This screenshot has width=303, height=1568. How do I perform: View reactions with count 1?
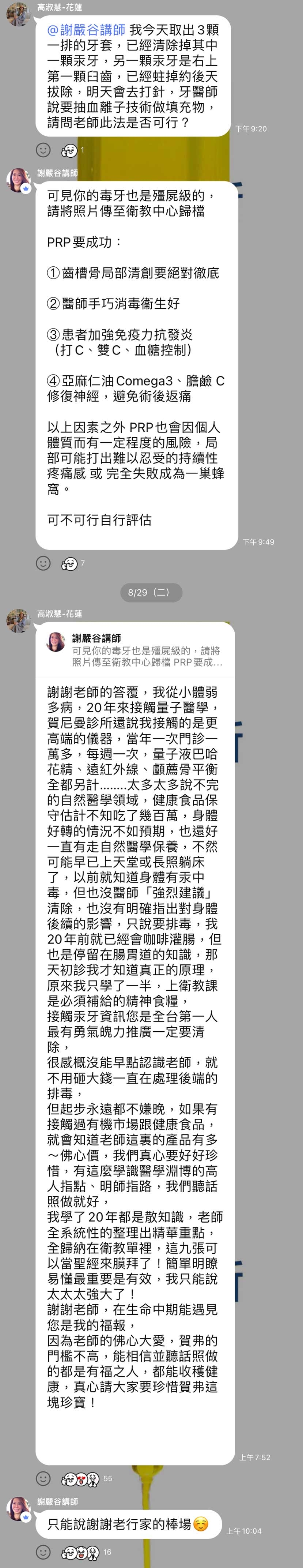pos(72,150)
